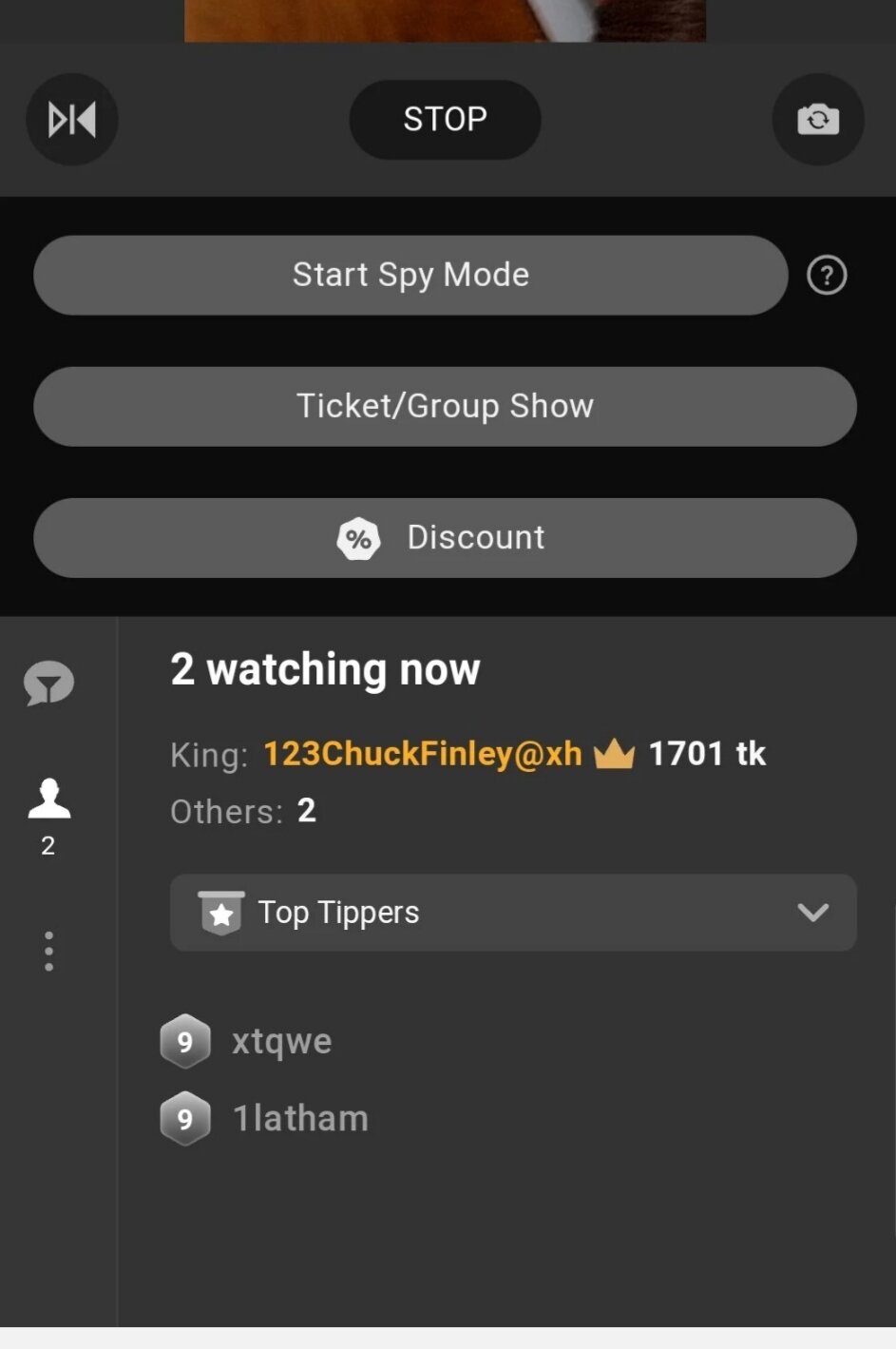This screenshot has height=1349, width=896.
Task: Select viewer 1latham
Action: [x=300, y=1119]
